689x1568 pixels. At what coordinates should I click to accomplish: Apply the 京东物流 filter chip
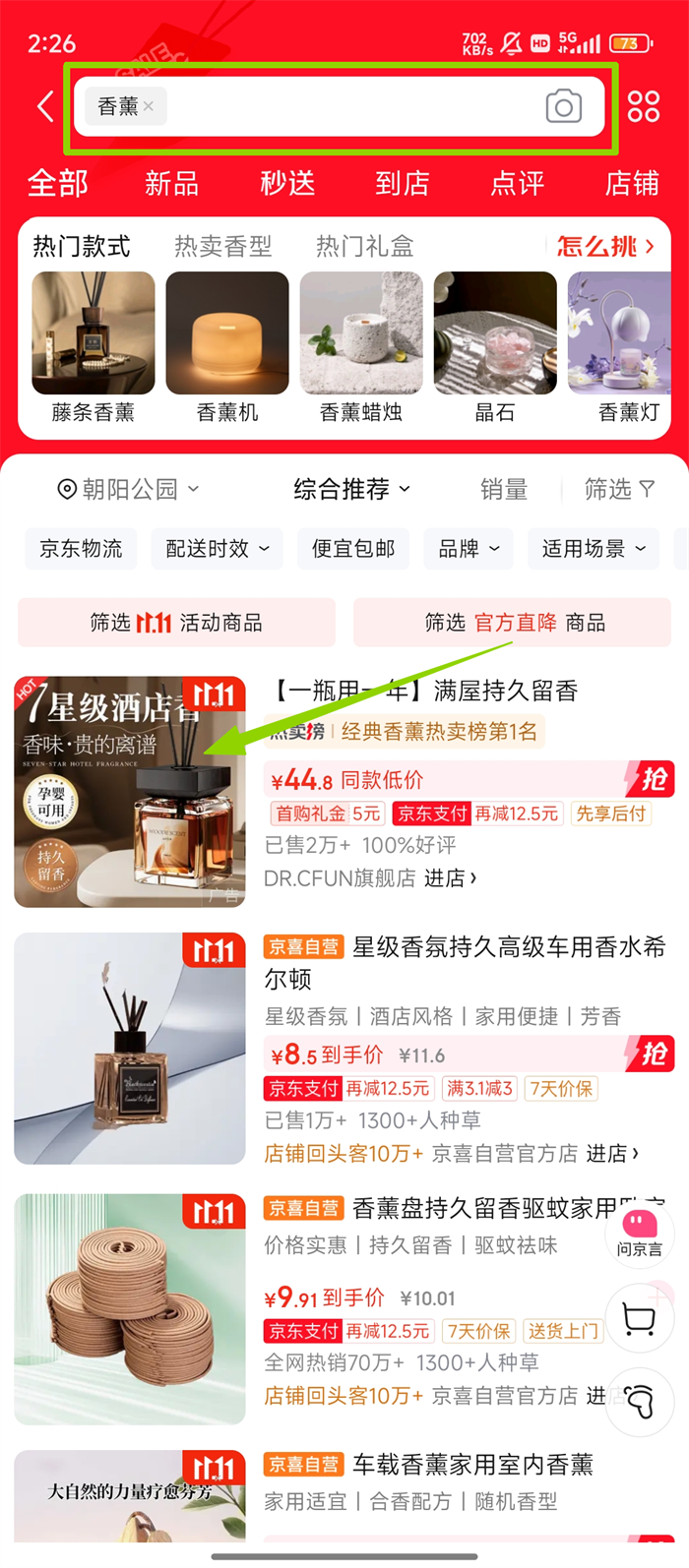[81, 549]
